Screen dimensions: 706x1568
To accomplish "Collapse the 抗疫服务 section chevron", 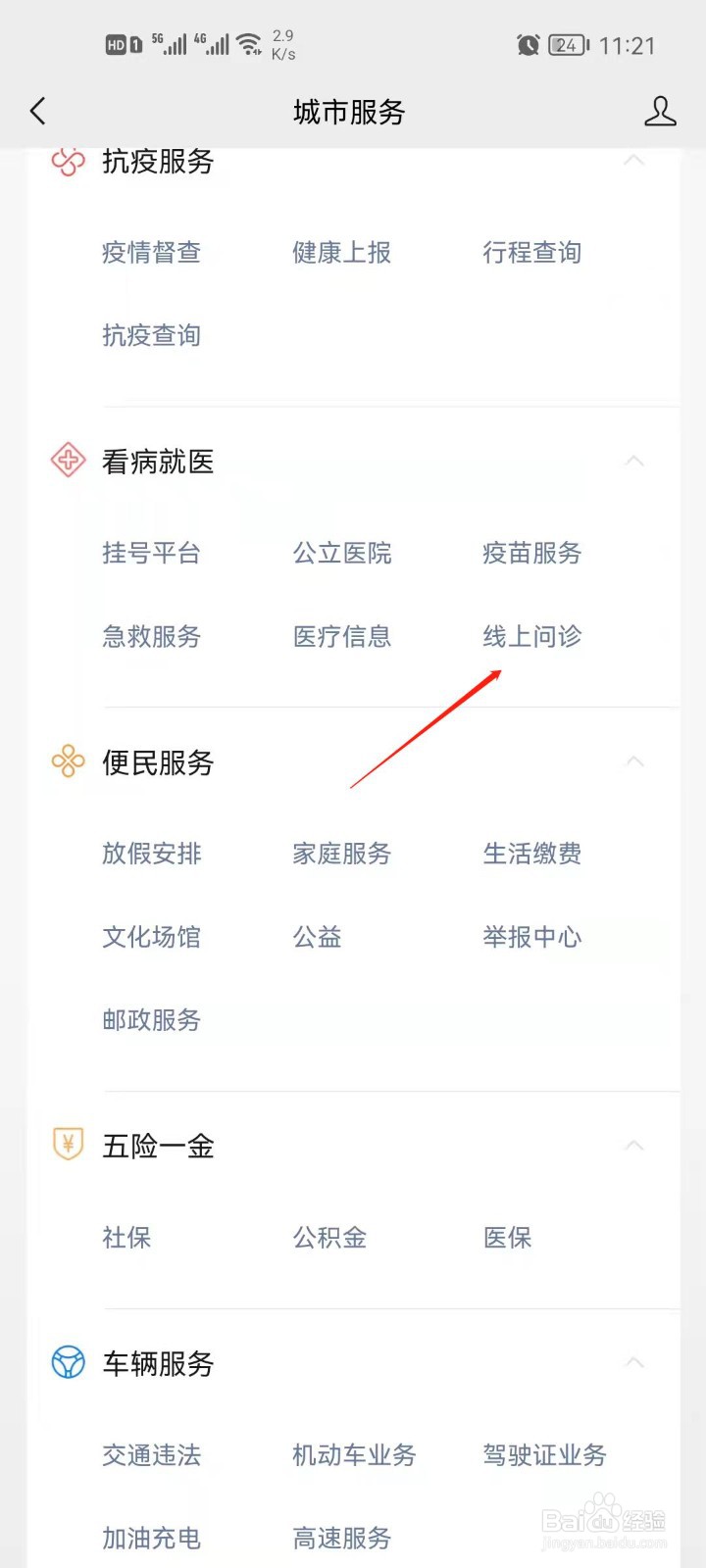I will click(634, 159).
